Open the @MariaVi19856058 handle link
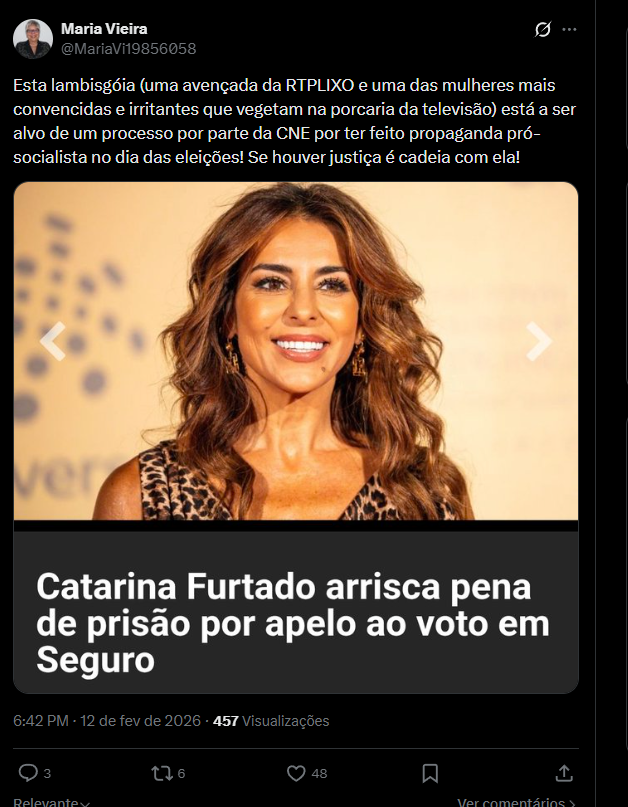Viewport: 628px width, 807px height. point(128,48)
